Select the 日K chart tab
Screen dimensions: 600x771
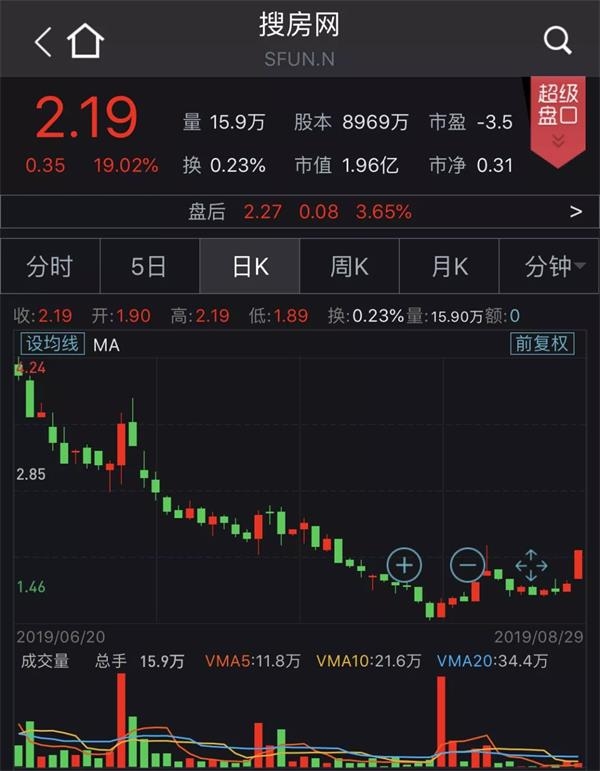pos(249,266)
